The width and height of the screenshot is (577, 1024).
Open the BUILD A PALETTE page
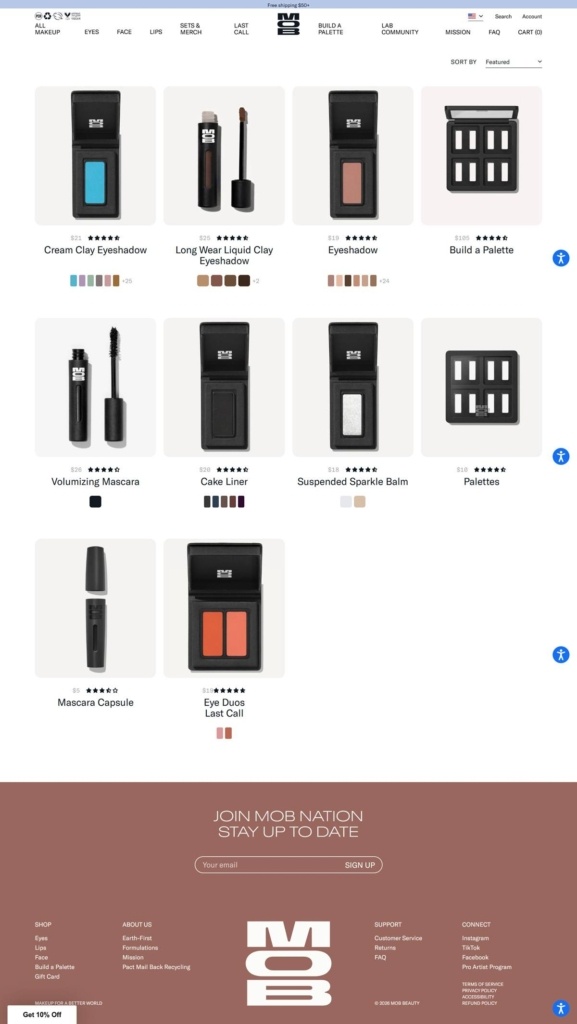click(x=331, y=29)
